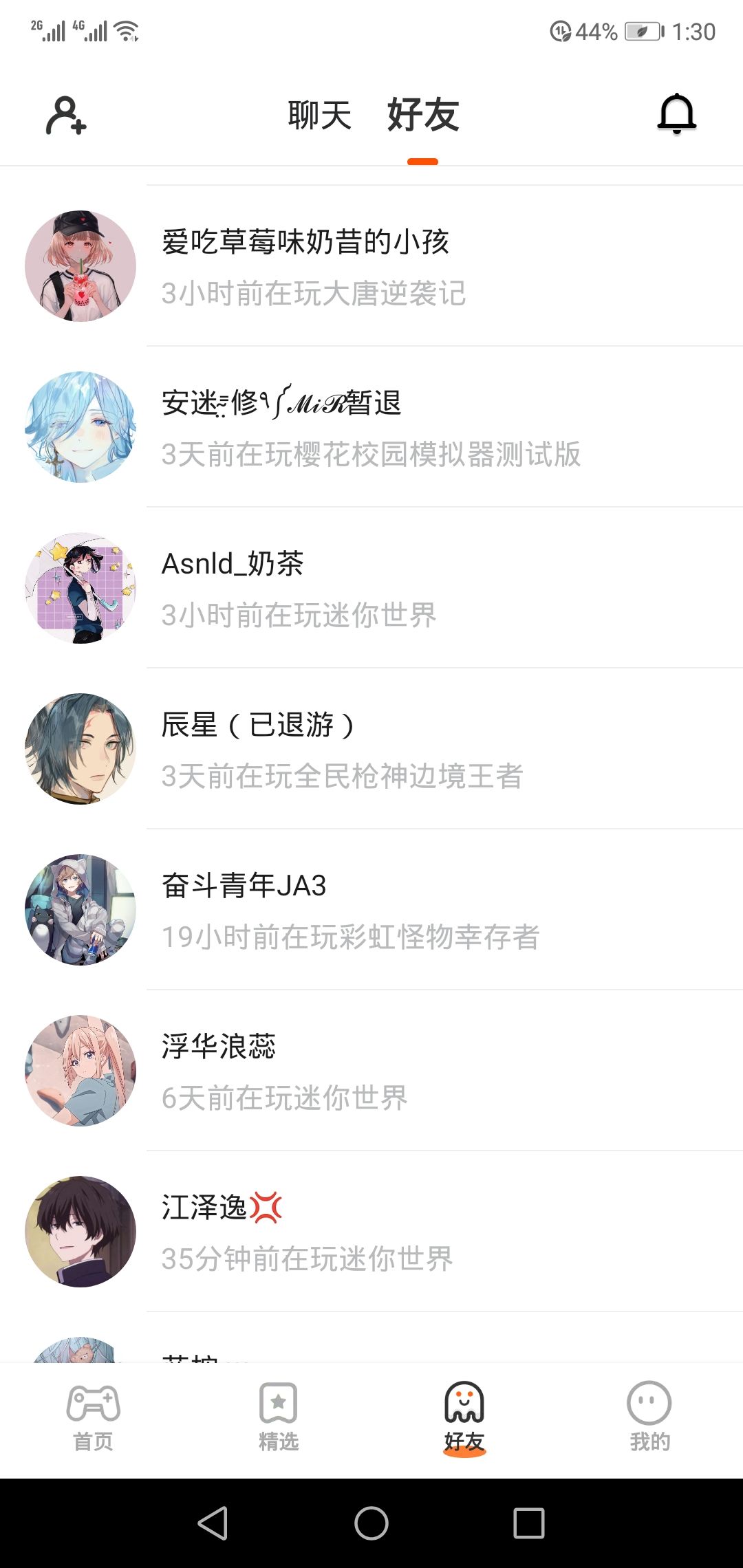Tap the add friend icon
This screenshot has height=1568, width=743.
coord(66,116)
